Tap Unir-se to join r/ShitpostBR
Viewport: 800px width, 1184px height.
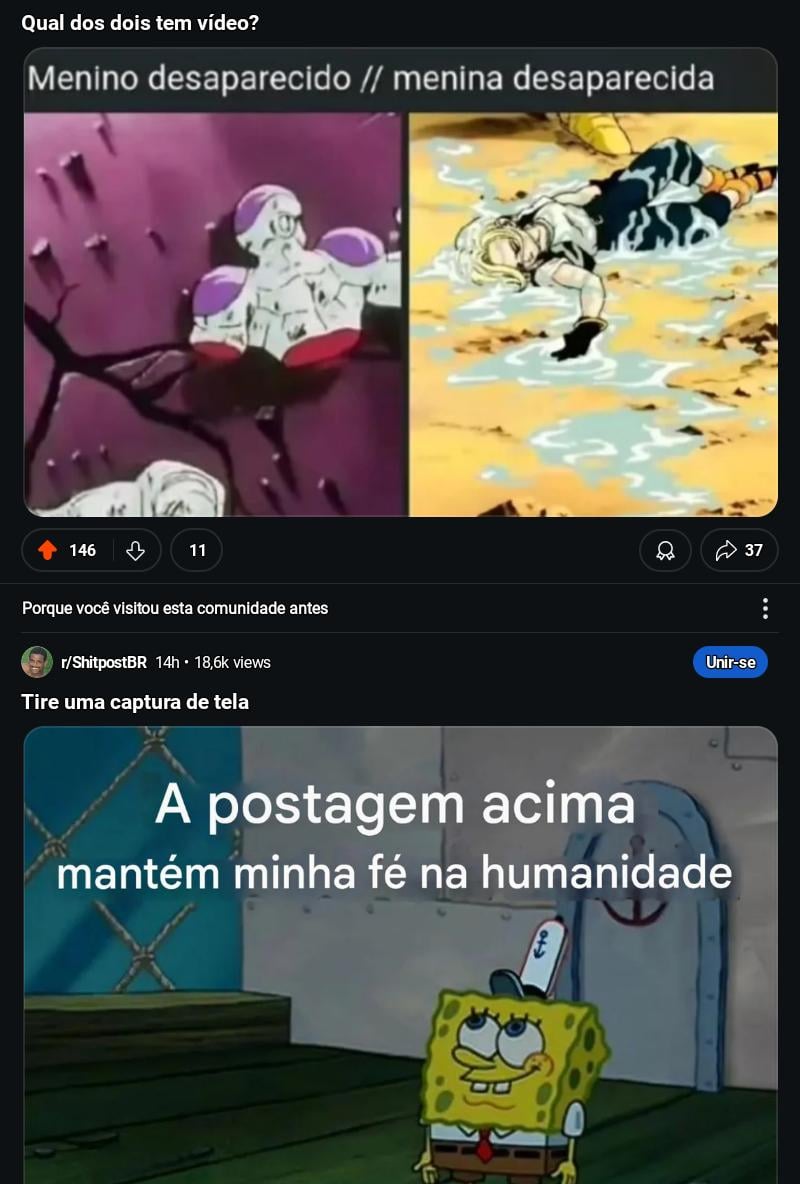pos(730,662)
